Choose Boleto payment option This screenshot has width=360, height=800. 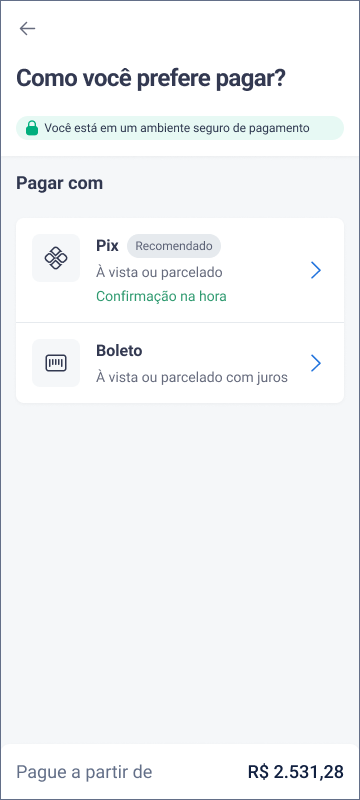[x=180, y=363]
